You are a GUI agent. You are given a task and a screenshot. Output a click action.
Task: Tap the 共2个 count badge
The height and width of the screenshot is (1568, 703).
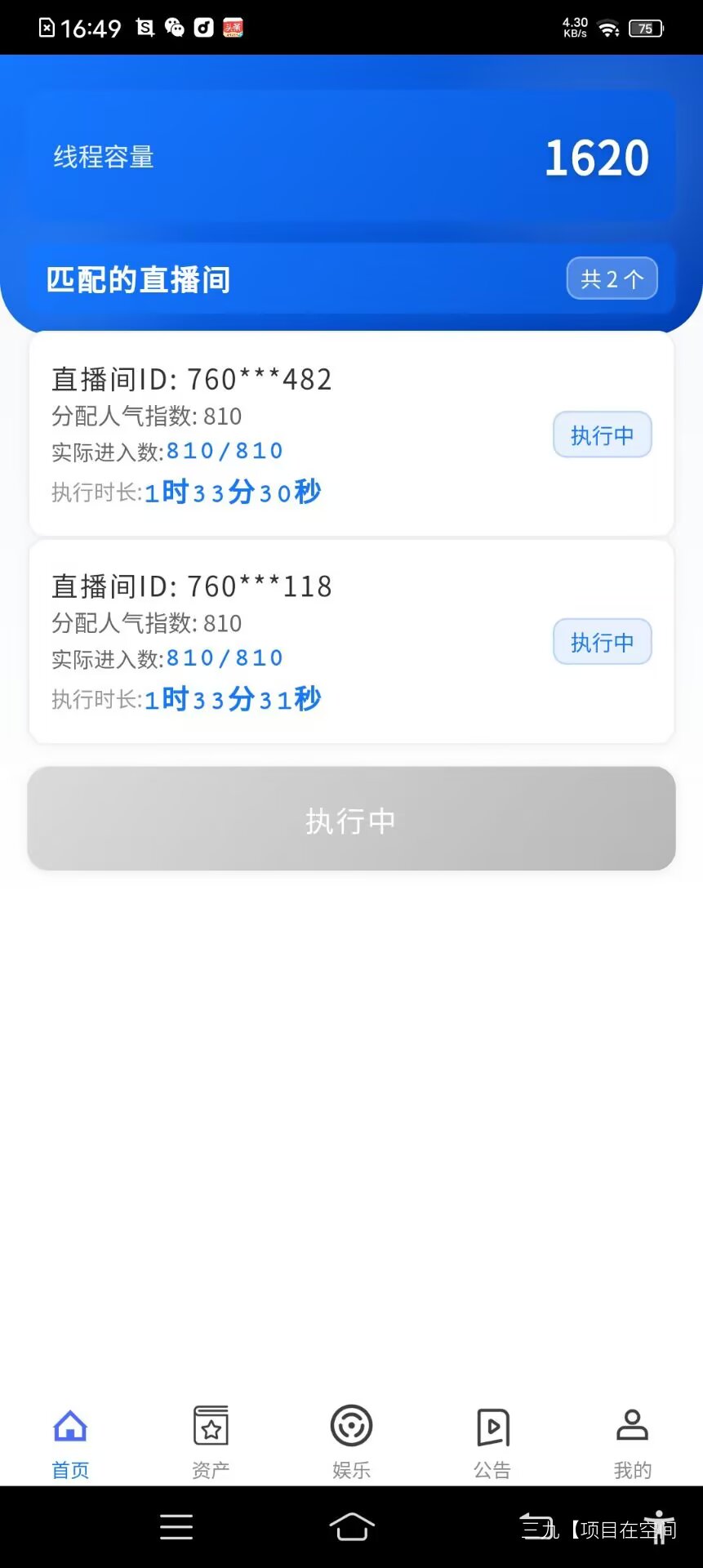[x=612, y=278]
